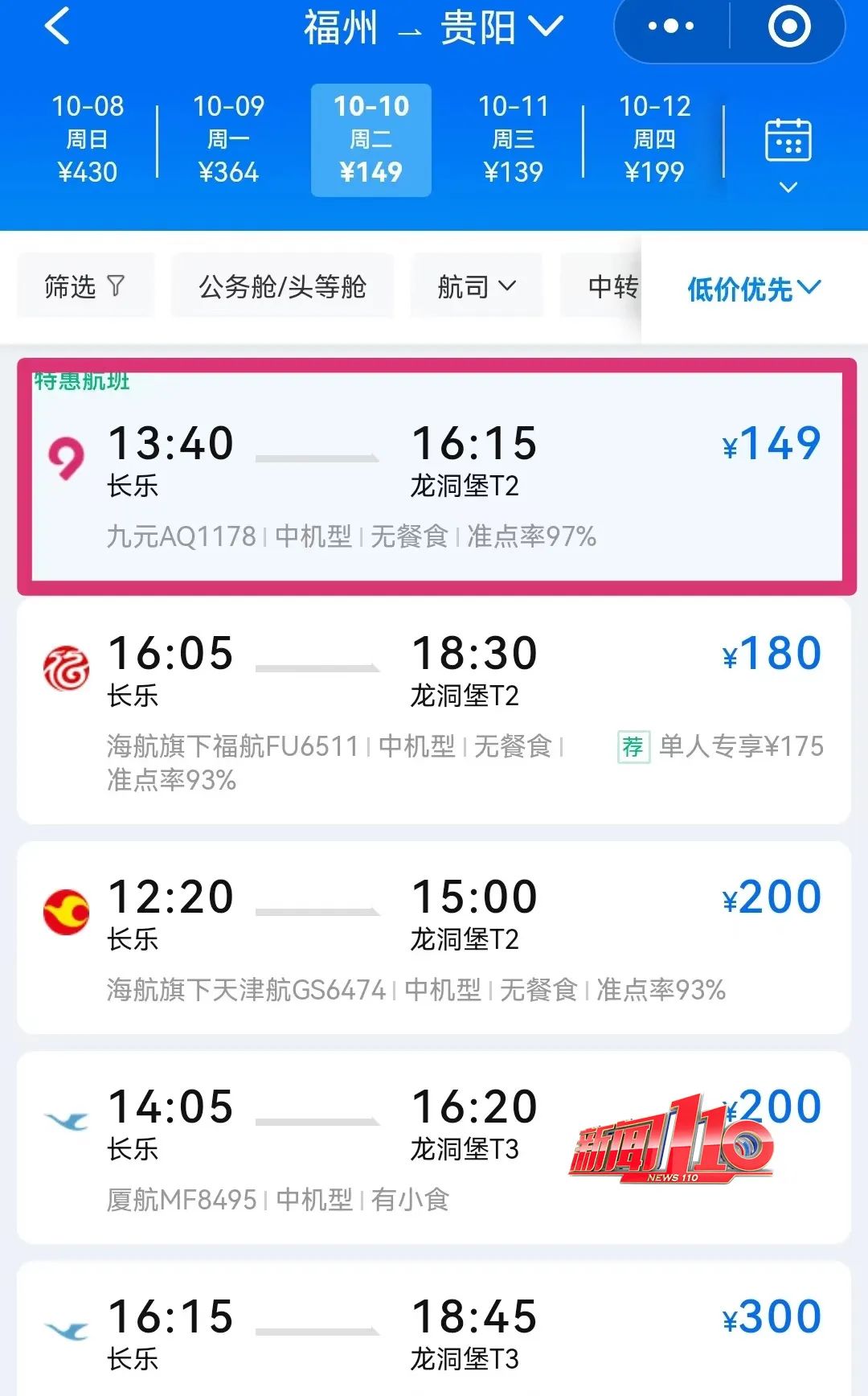This screenshot has width=868, height=1396.
Task: Open the three-dot more menu
Action: click(671, 27)
